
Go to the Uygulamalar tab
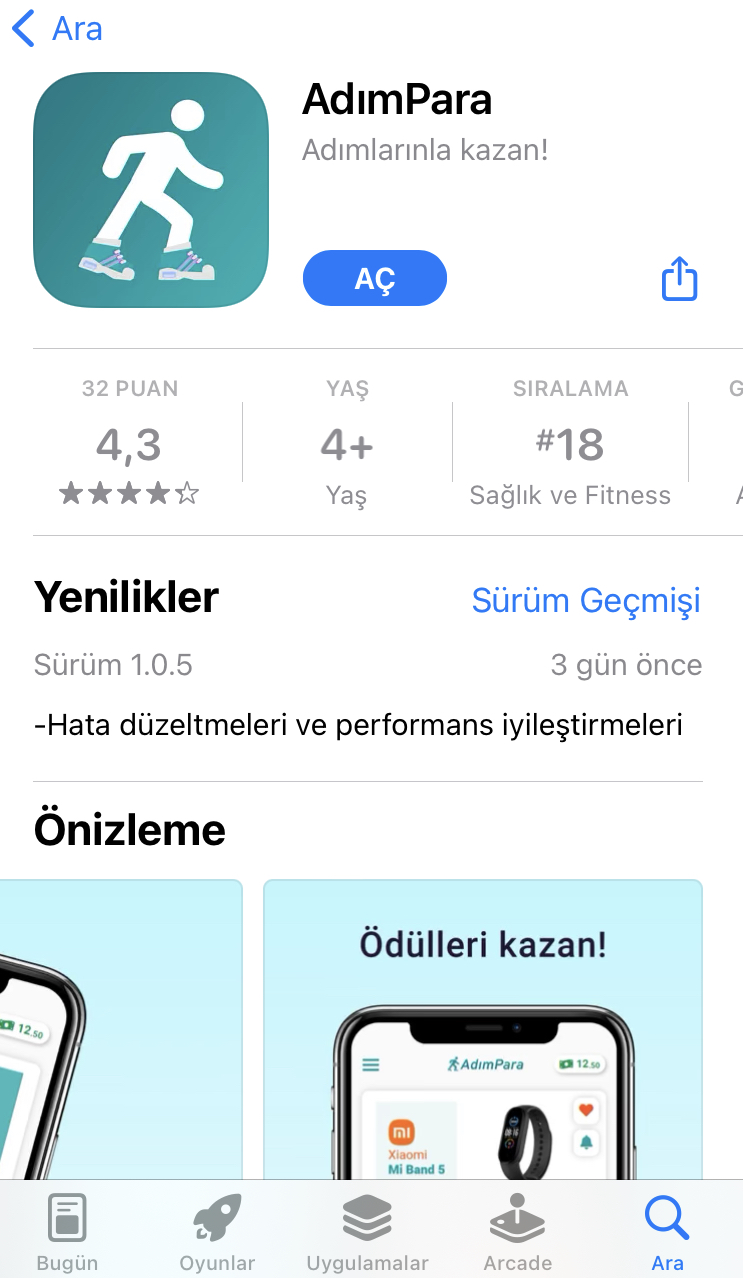click(367, 1232)
